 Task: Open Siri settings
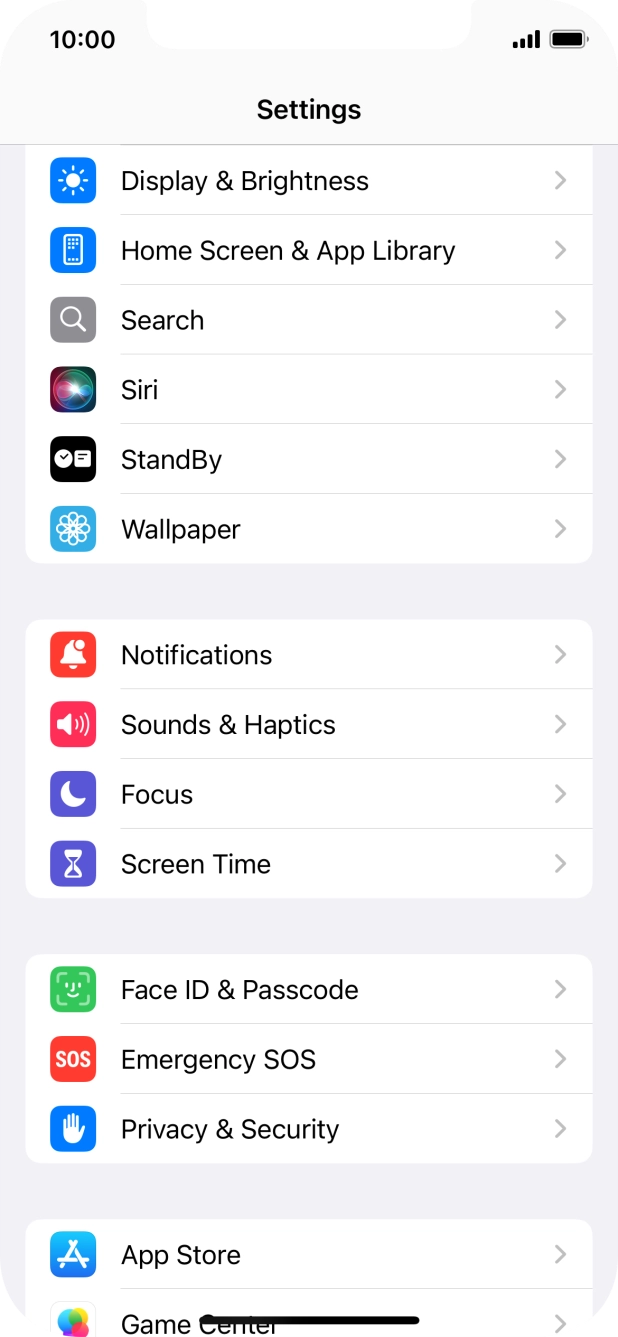tap(308, 390)
